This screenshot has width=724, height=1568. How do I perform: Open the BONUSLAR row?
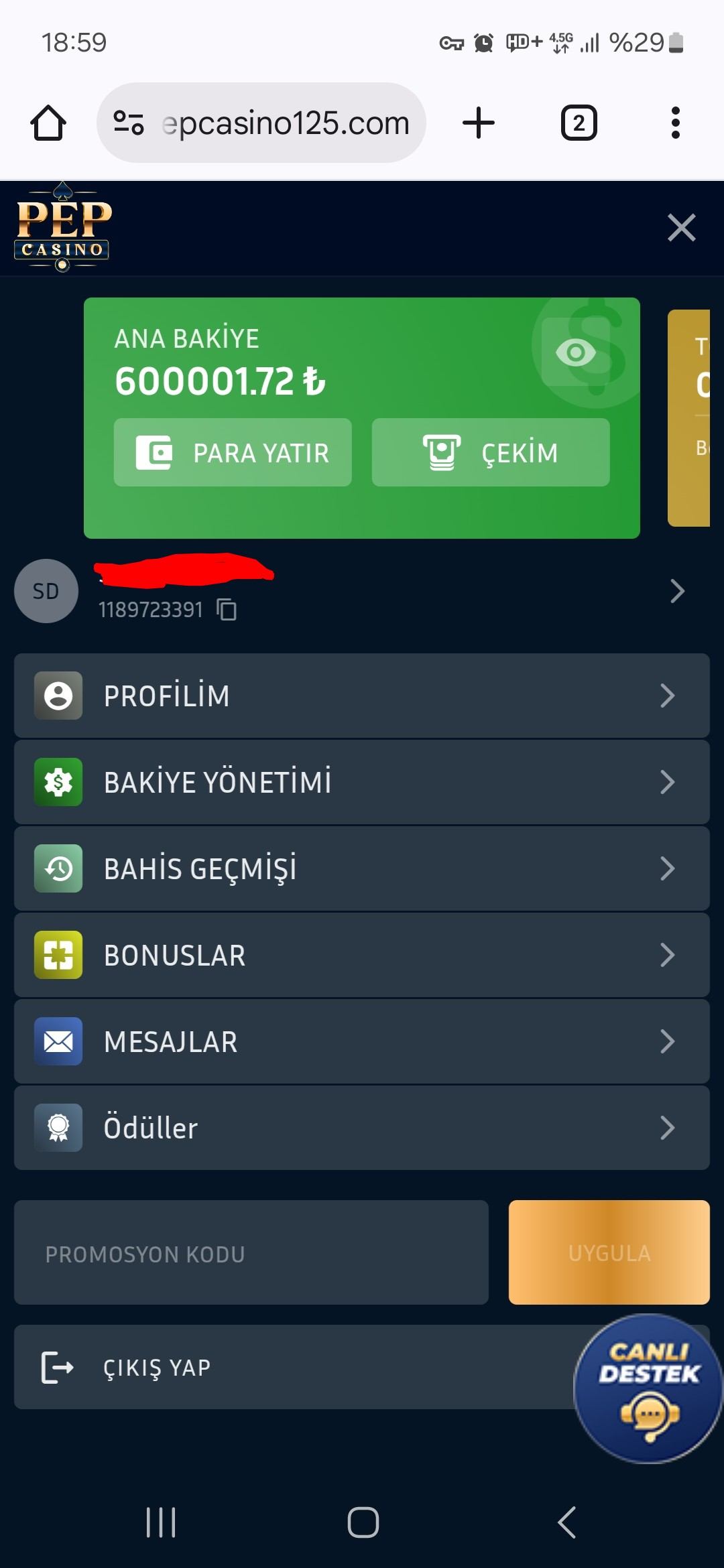pyautogui.click(x=361, y=955)
